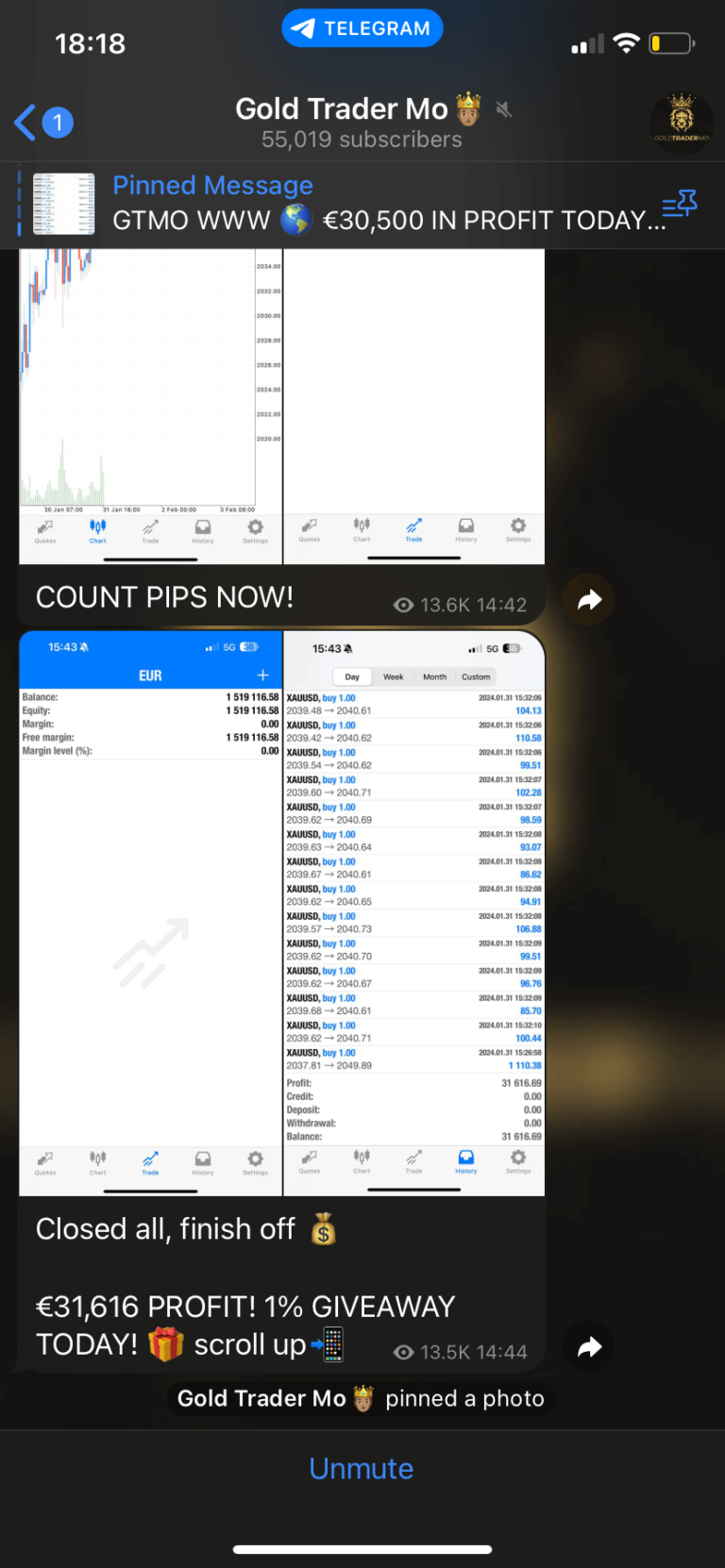Unmute the channel notifications
The image size is (725, 1568).
point(362,1468)
